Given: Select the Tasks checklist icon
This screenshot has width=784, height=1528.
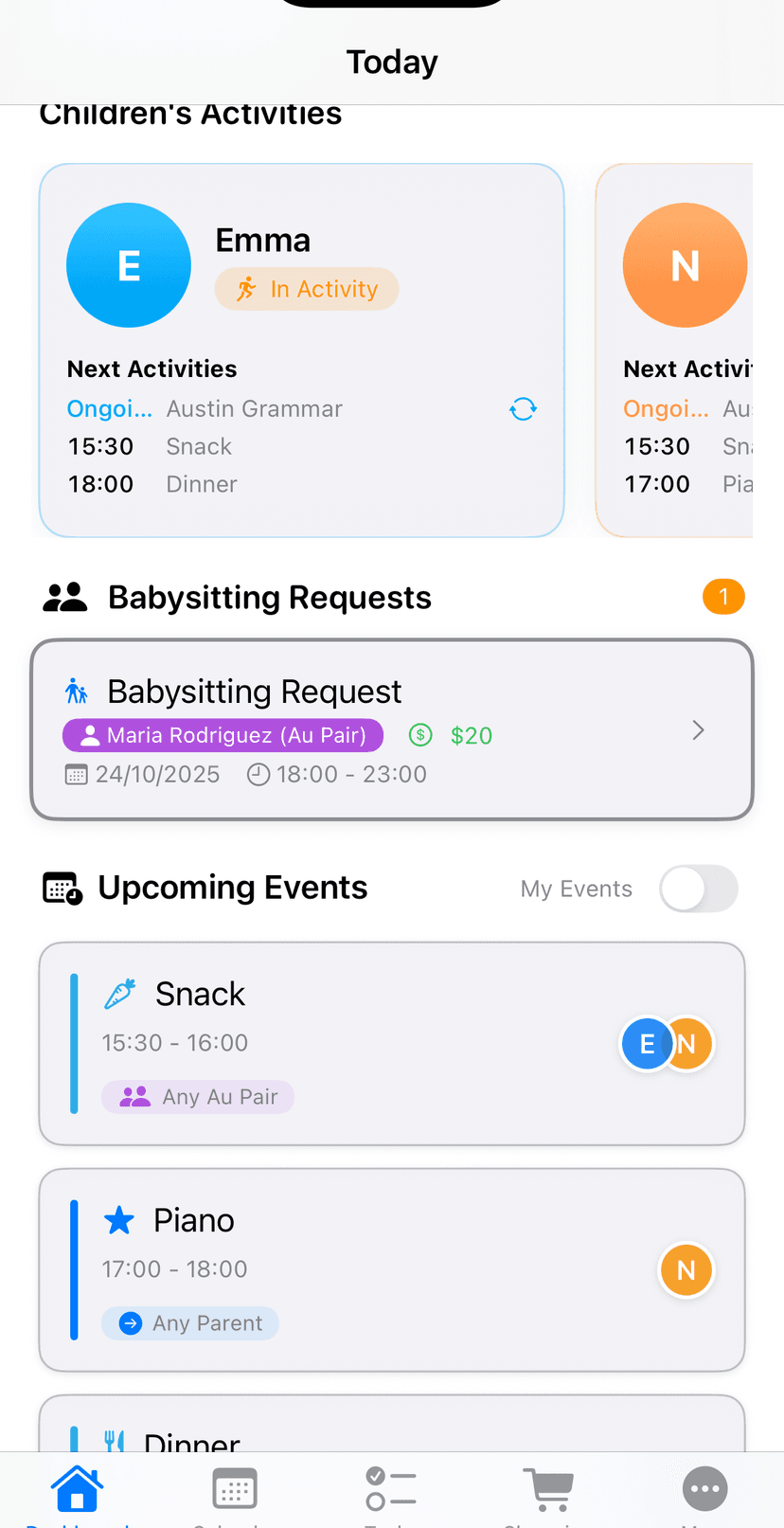Looking at the screenshot, I should click(391, 1488).
